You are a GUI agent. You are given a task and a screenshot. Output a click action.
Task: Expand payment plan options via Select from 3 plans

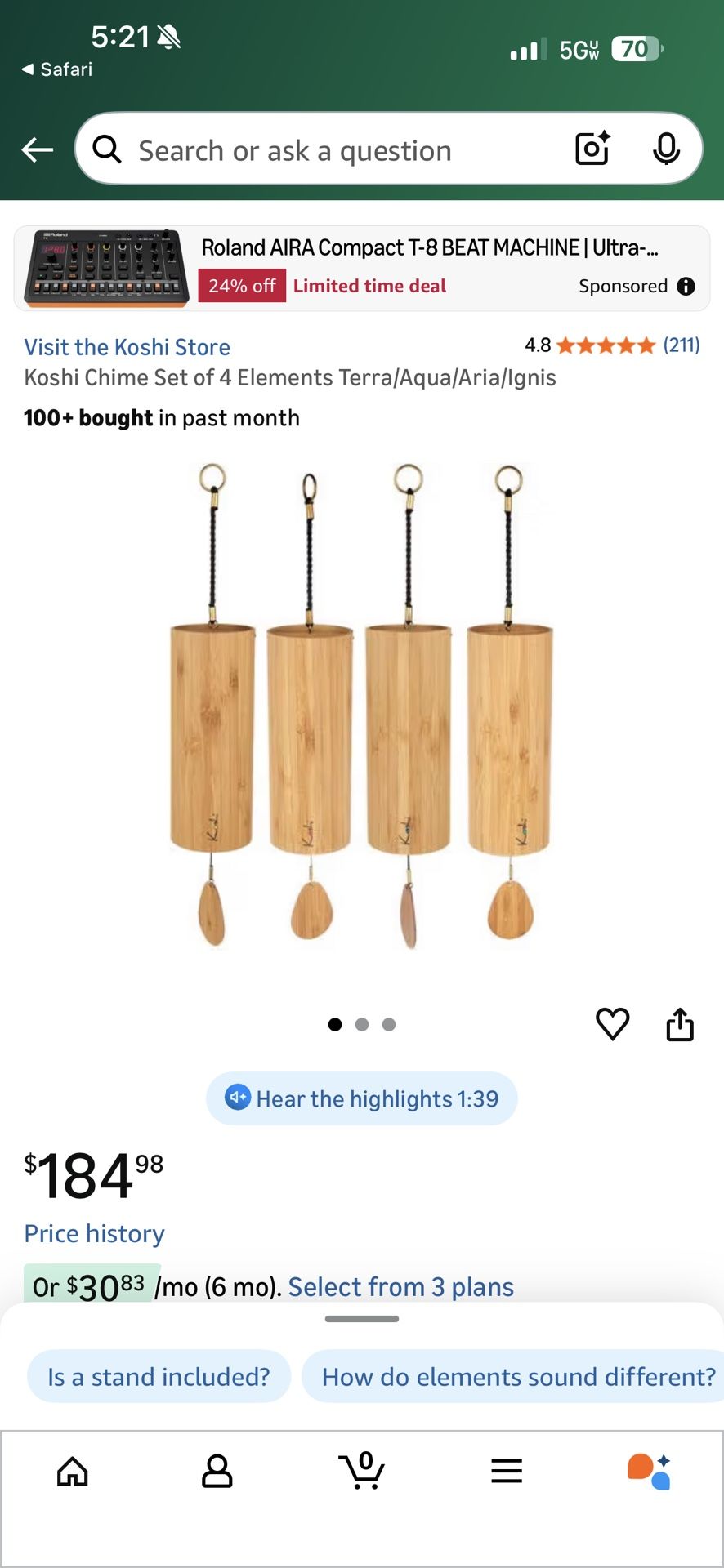(x=399, y=1286)
